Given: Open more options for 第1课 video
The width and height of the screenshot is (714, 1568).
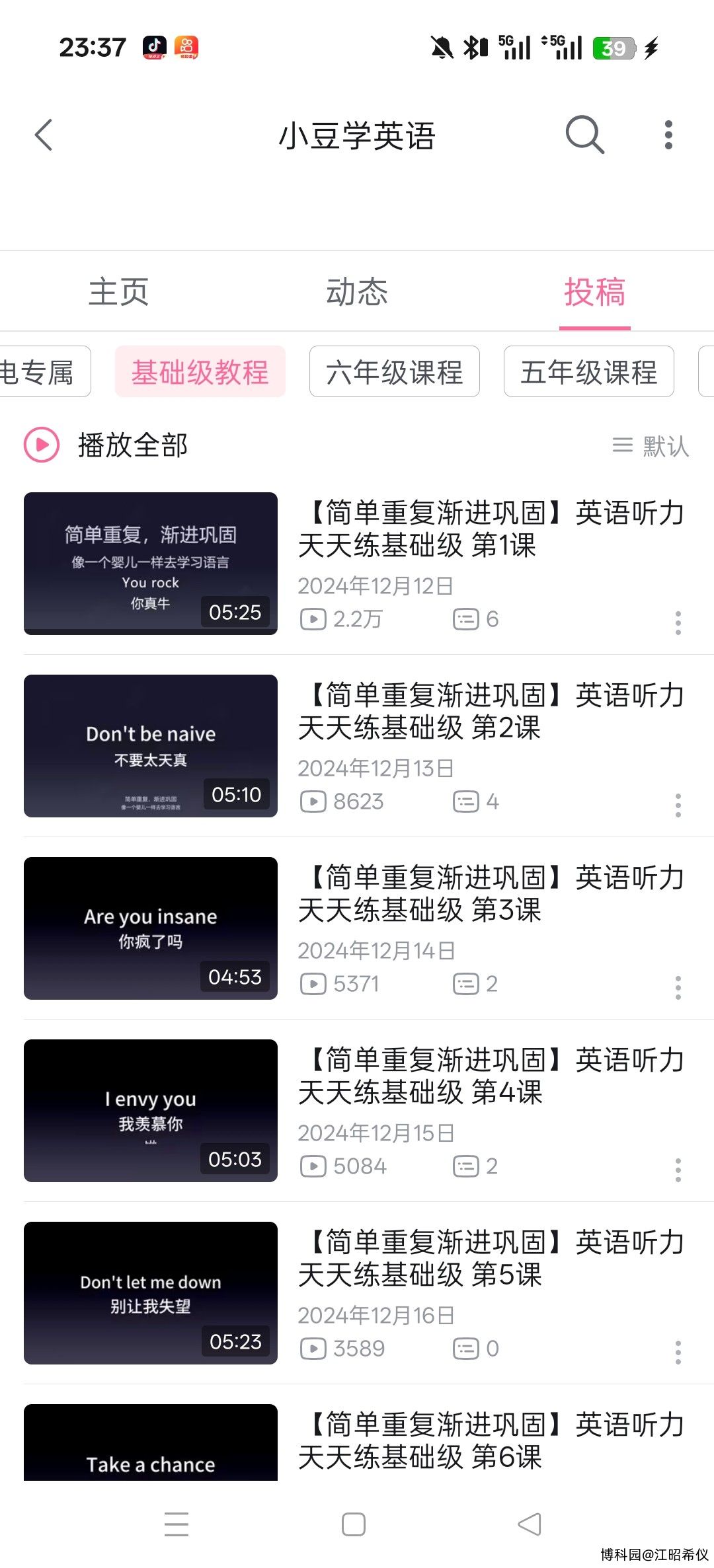Looking at the screenshot, I should (678, 622).
